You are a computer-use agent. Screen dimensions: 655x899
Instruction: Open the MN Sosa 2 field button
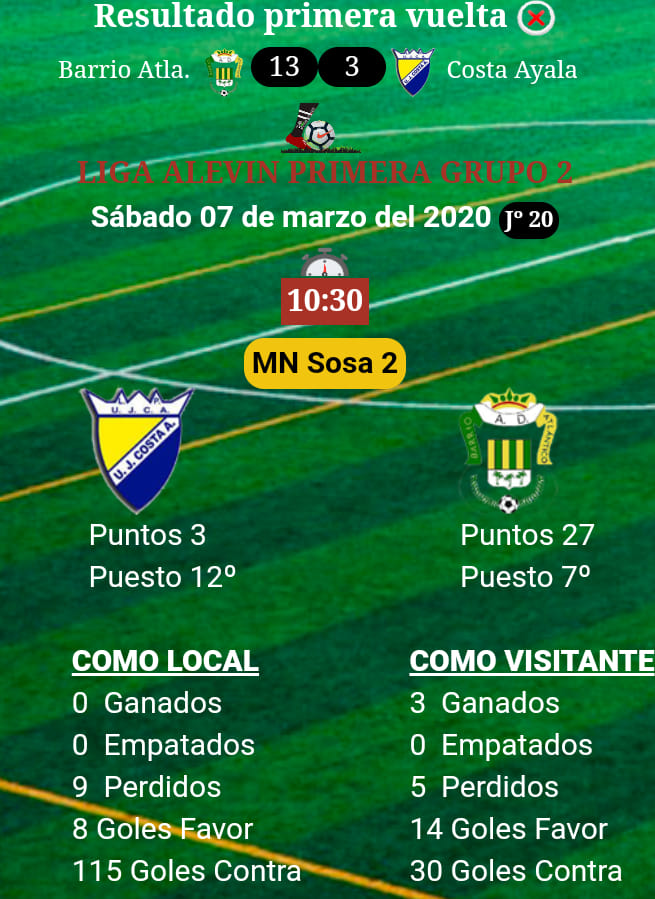[x=324, y=363]
